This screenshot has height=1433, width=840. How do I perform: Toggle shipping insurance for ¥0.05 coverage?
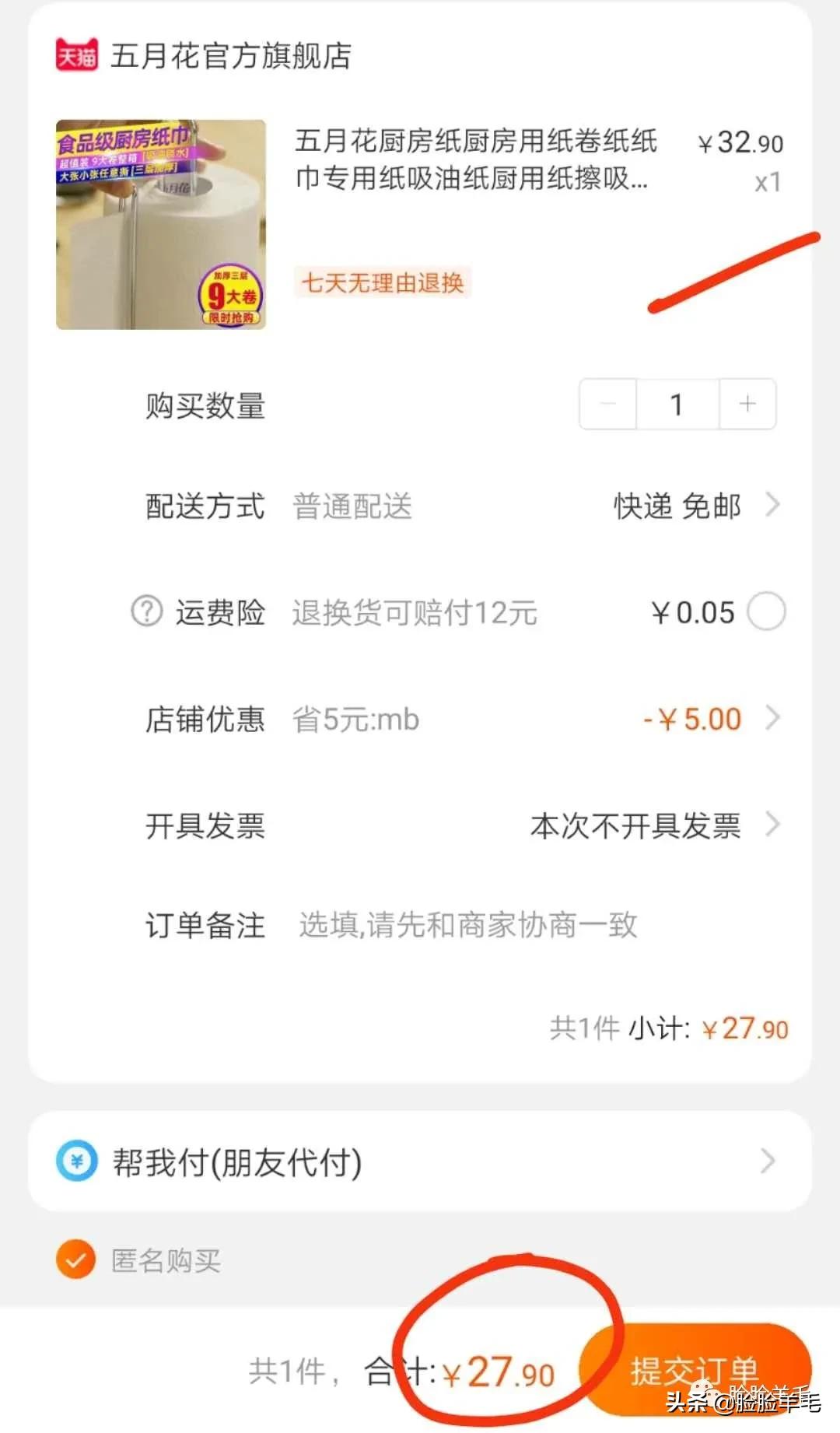767,611
